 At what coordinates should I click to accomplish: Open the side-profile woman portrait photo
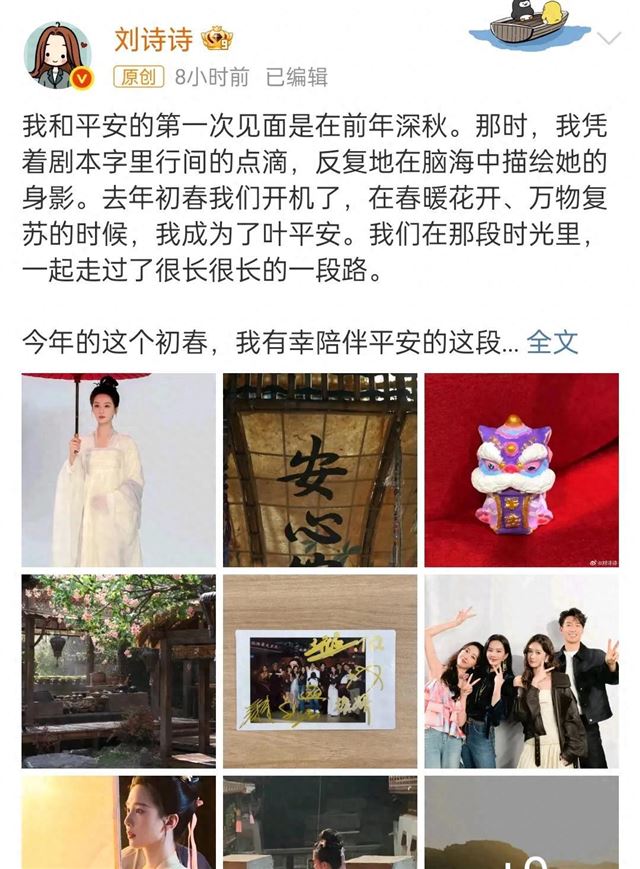[119, 822]
